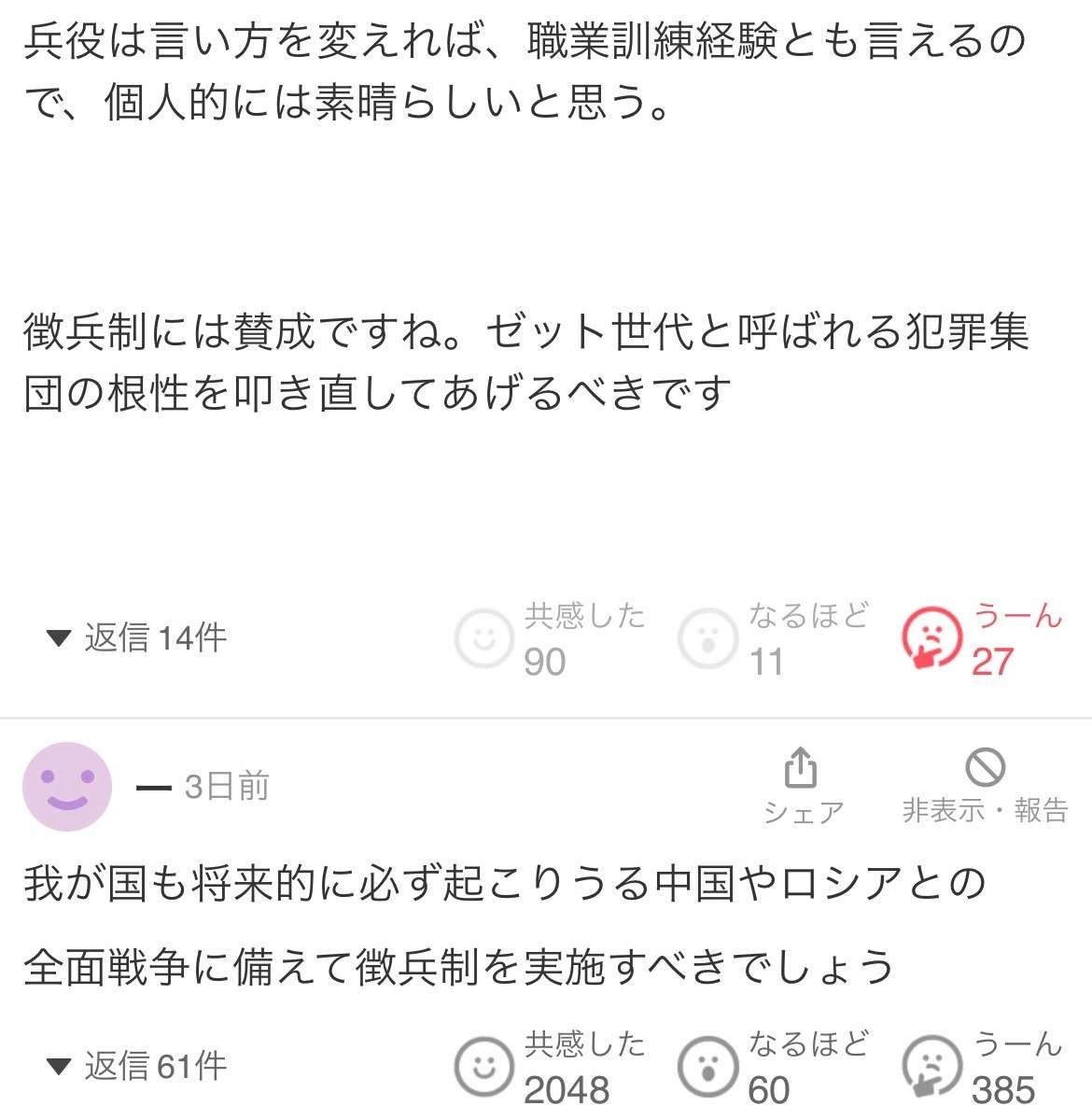This screenshot has height=1120, width=1092.
Task: Select the なるほど reaction on the top comment
Action: tap(707, 638)
